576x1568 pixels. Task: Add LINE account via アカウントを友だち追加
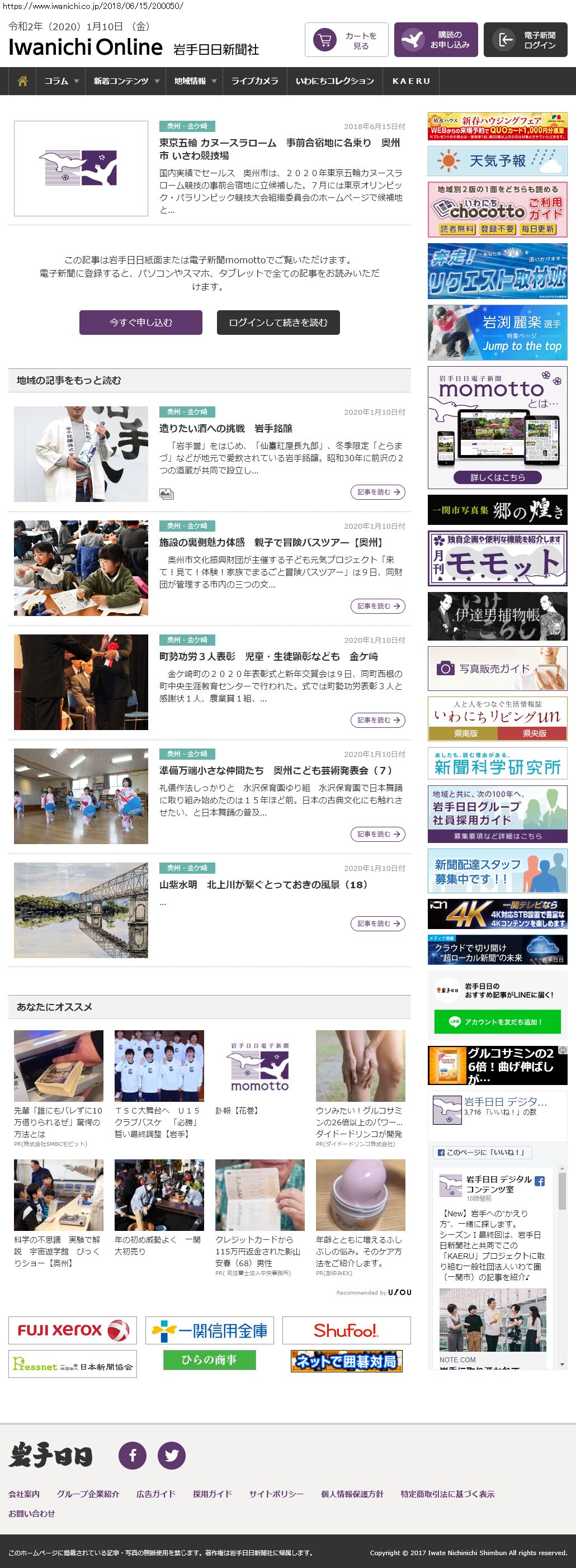[497, 1022]
